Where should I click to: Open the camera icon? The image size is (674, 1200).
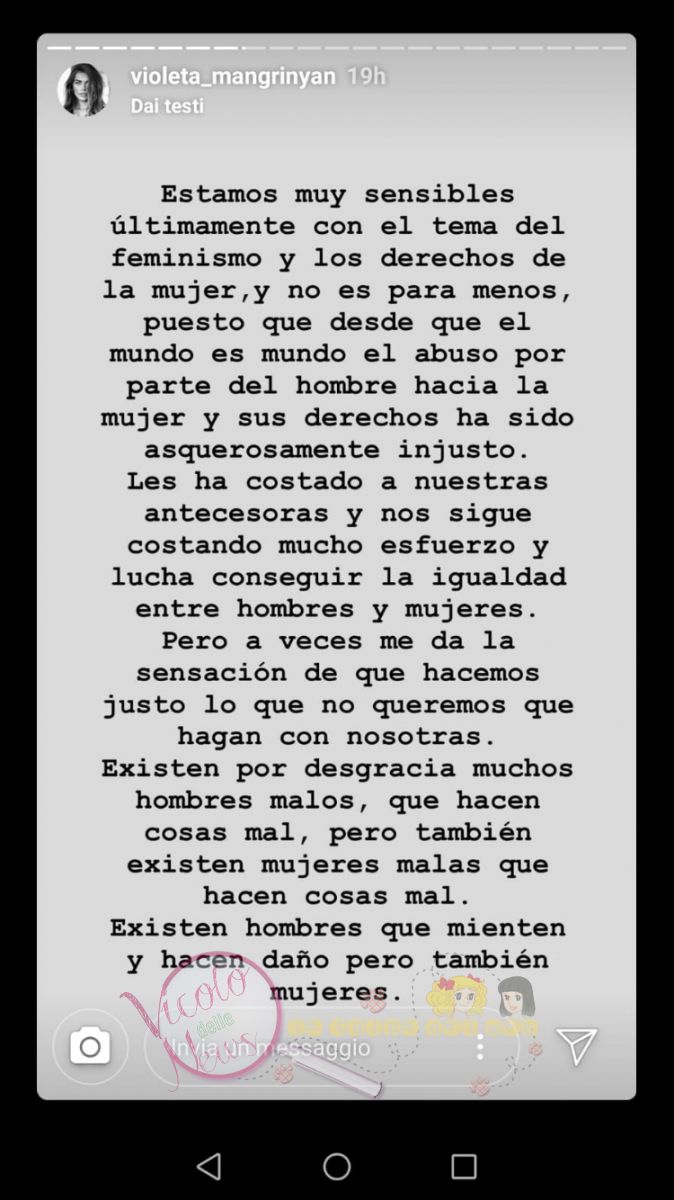(90, 1047)
